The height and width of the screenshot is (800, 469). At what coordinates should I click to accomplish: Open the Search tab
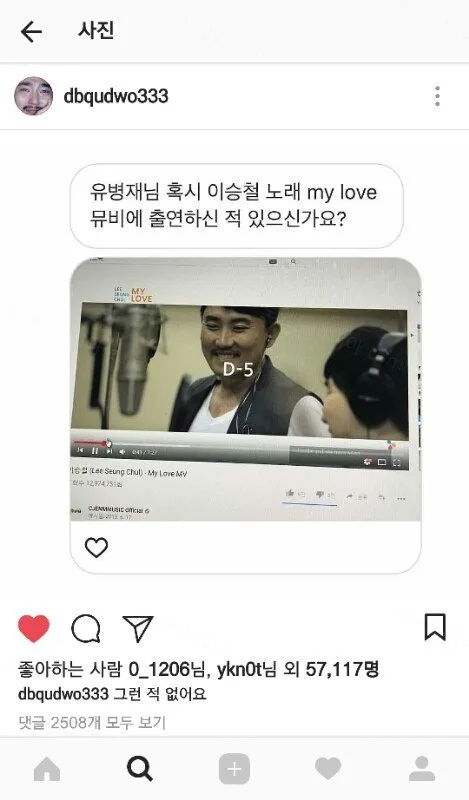click(140, 768)
